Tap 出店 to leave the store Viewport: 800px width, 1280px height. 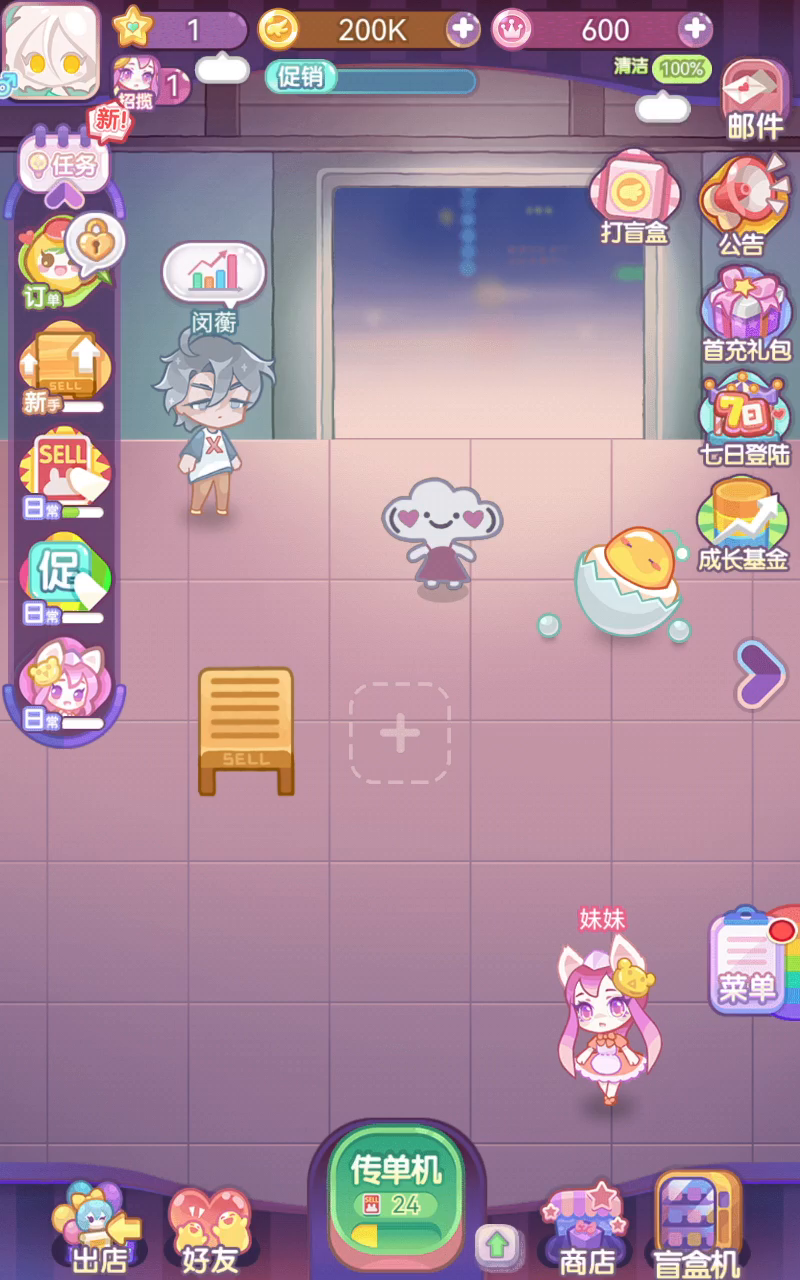98,1228
